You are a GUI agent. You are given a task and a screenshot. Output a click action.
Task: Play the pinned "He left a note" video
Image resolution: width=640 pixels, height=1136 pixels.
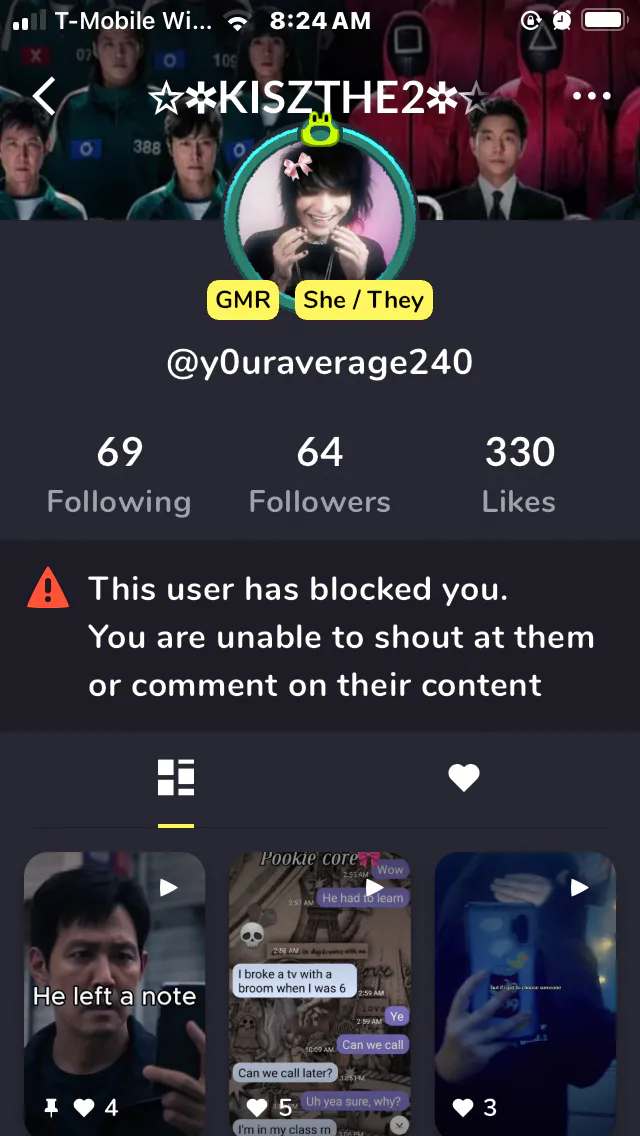click(x=114, y=990)
